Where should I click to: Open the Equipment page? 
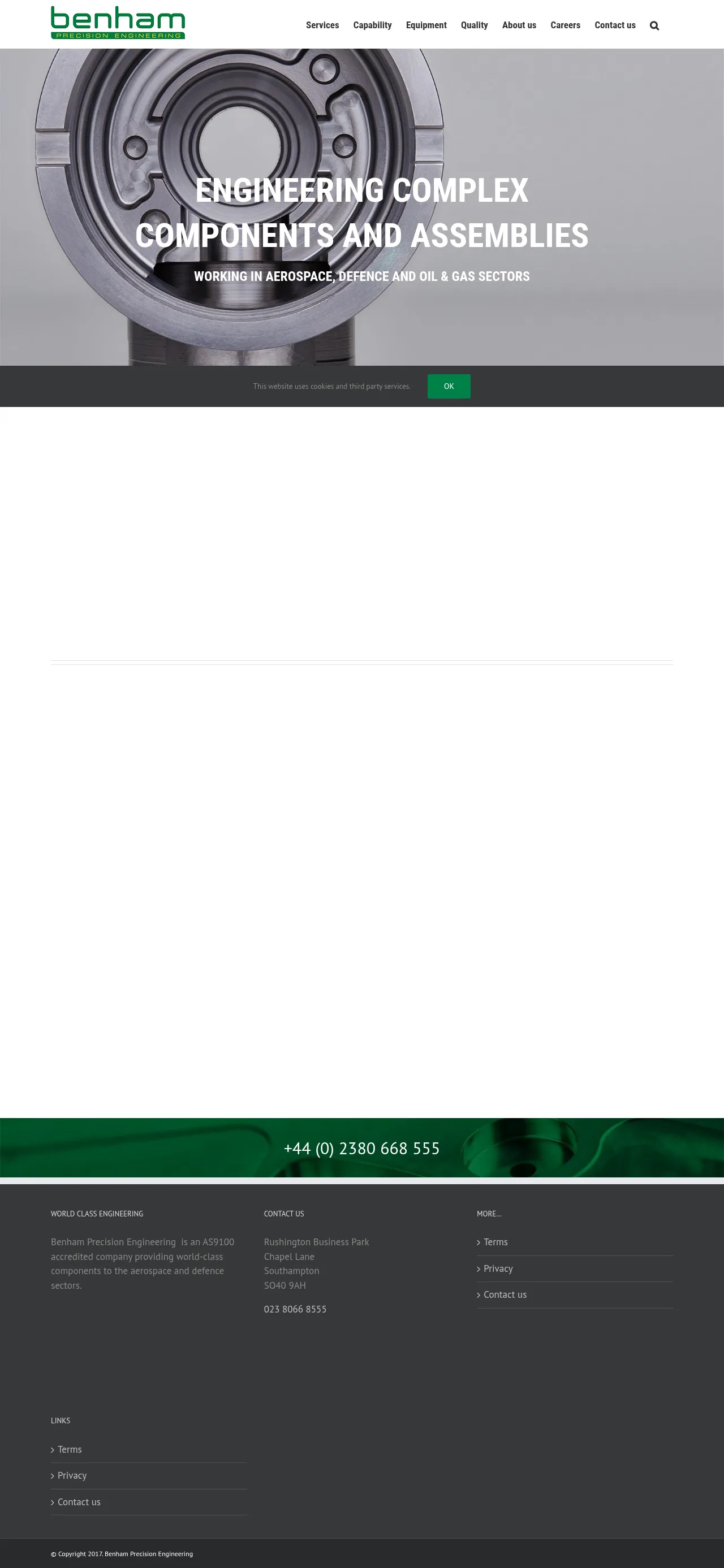(x=425, y=25)
